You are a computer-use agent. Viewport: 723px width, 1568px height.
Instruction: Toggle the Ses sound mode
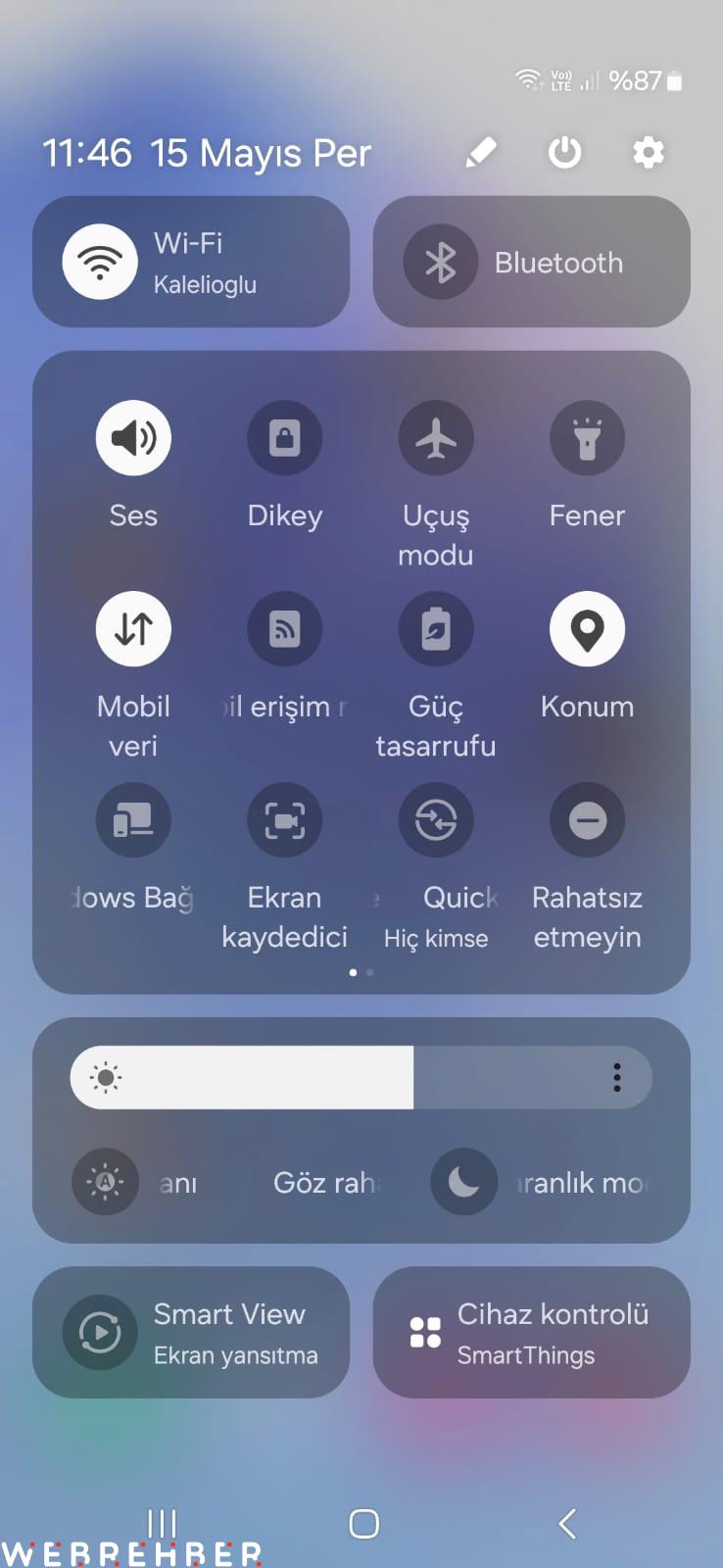133,438
